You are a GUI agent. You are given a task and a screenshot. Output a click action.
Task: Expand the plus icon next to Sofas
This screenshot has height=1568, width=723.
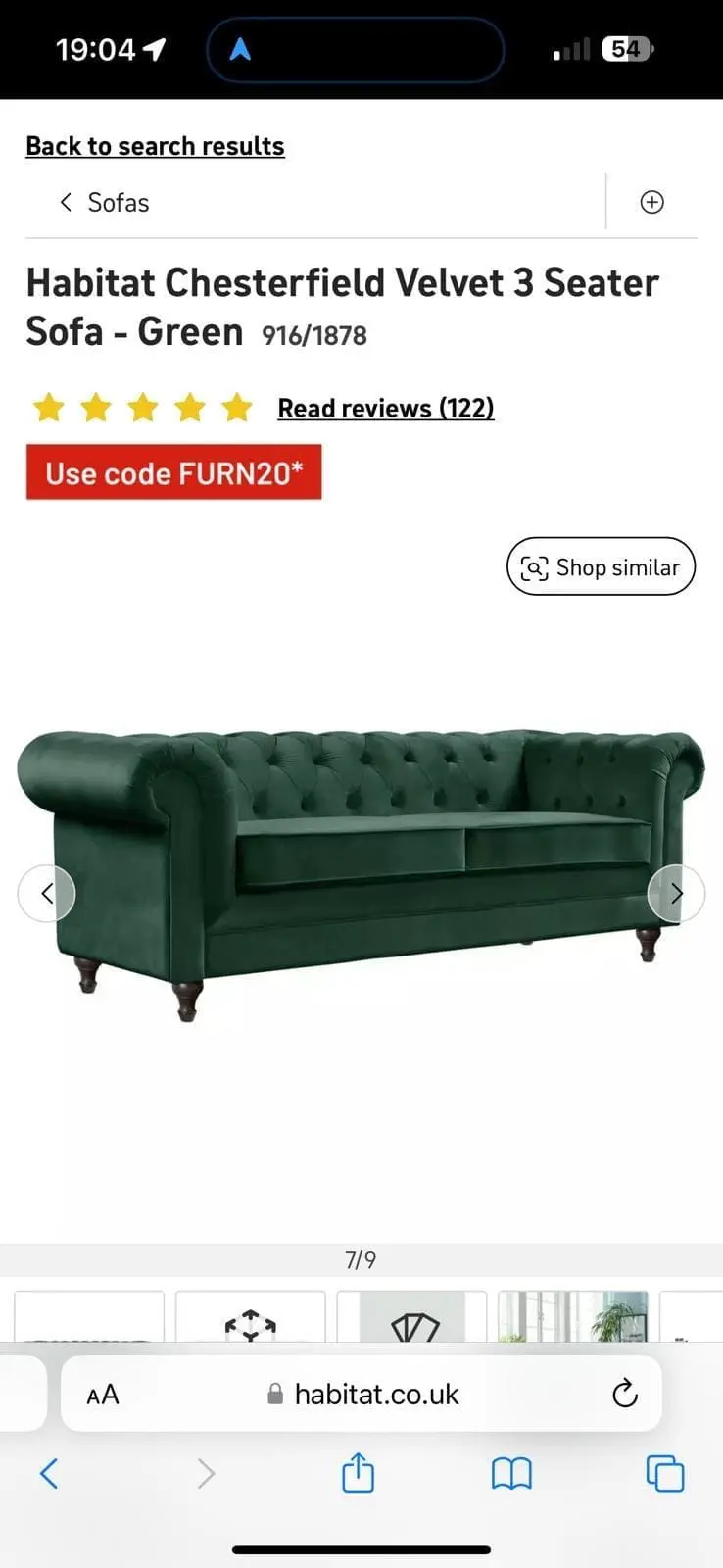[651, 202]
